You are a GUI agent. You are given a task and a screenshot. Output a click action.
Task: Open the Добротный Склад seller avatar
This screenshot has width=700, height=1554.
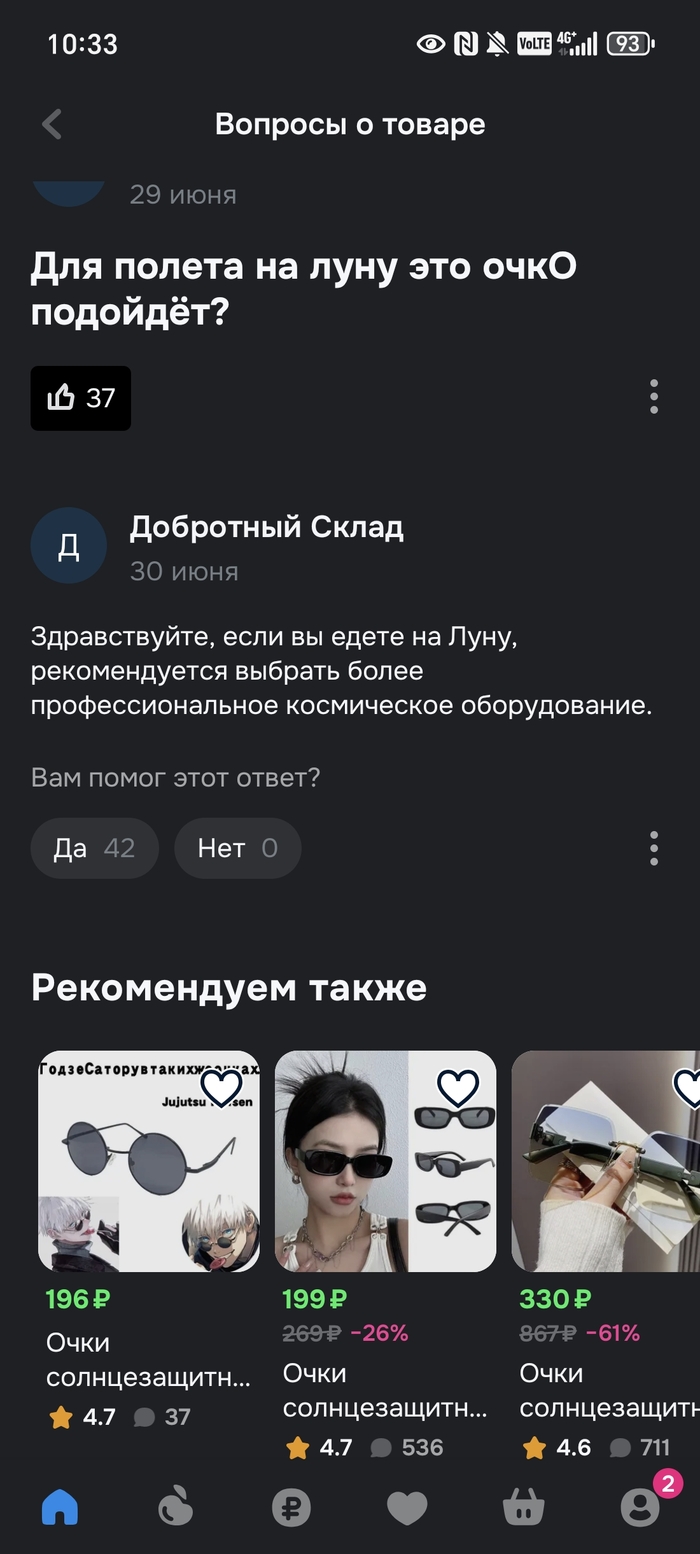69,545
